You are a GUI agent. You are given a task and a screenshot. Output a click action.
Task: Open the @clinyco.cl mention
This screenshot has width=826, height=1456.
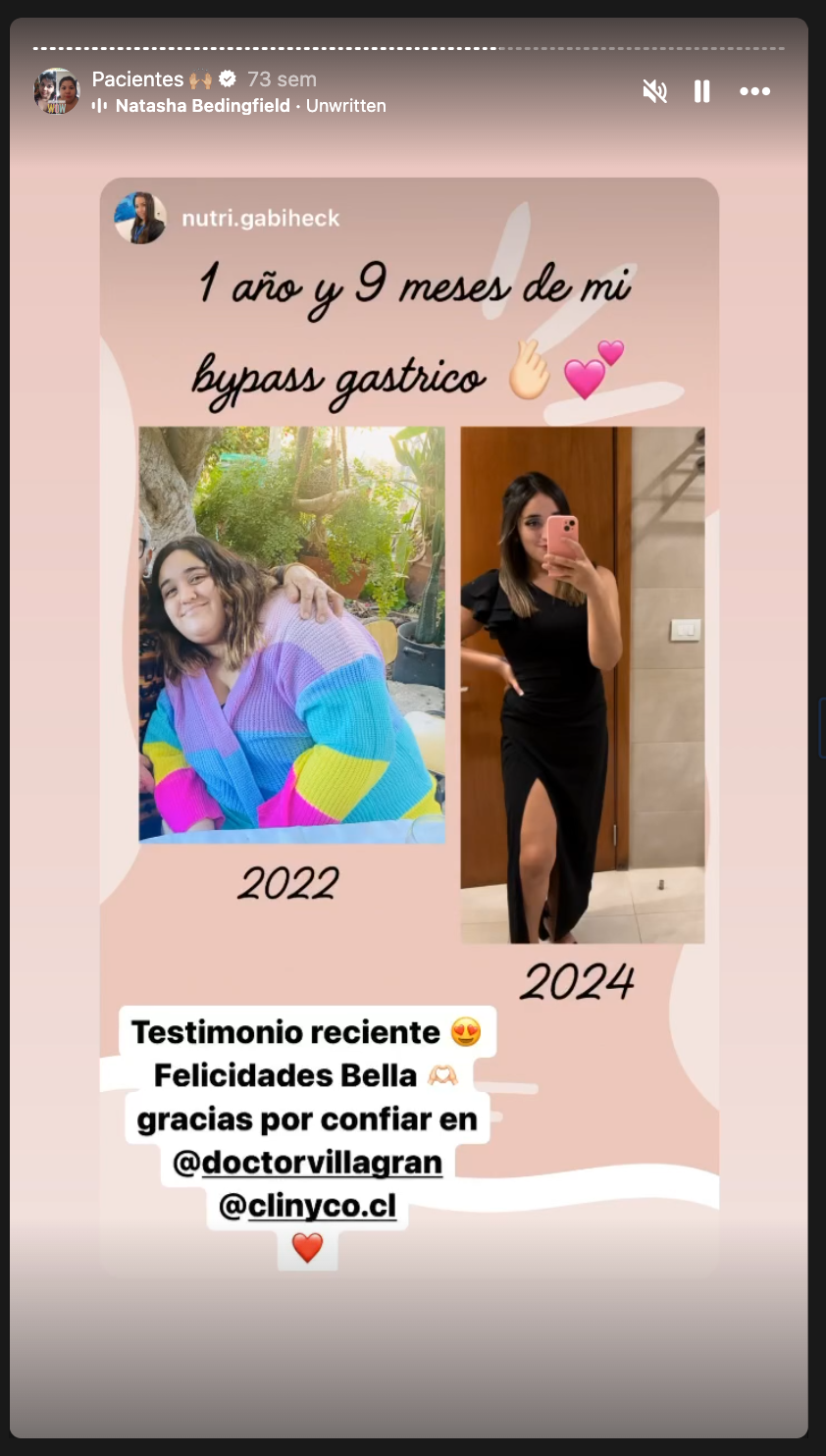307,1206
